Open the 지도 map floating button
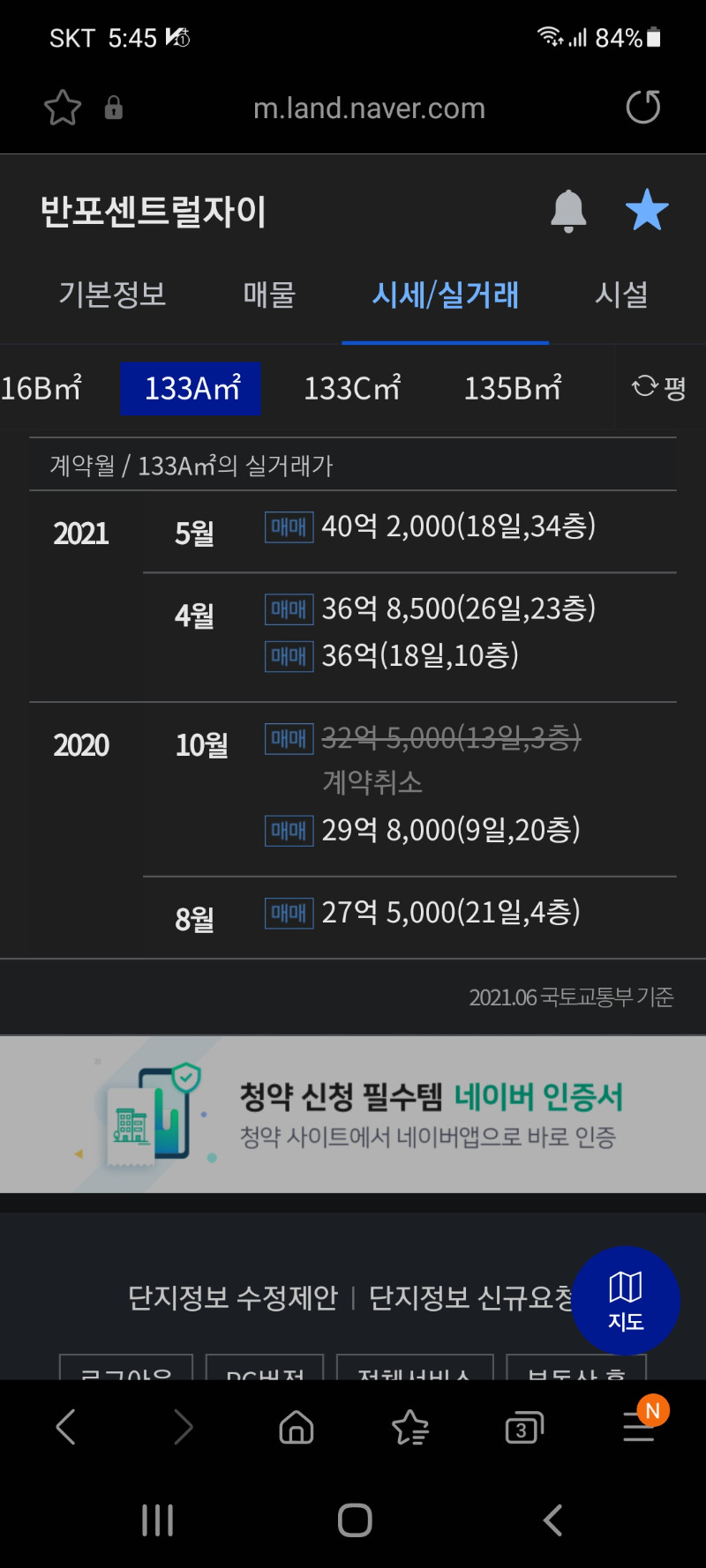Image resolution: width=706 pixels, height=1568 pixels. (x=626, y=1301)
